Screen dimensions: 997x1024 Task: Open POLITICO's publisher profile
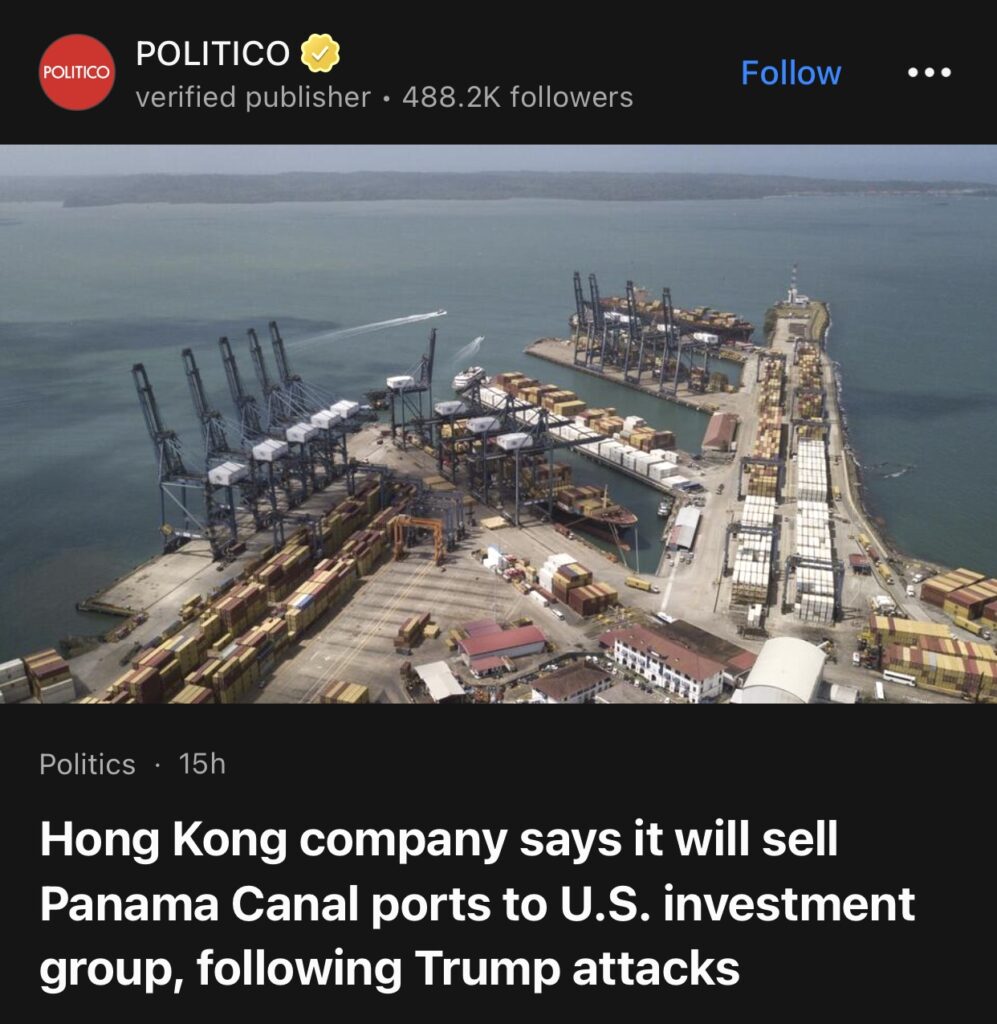point(211,54)
